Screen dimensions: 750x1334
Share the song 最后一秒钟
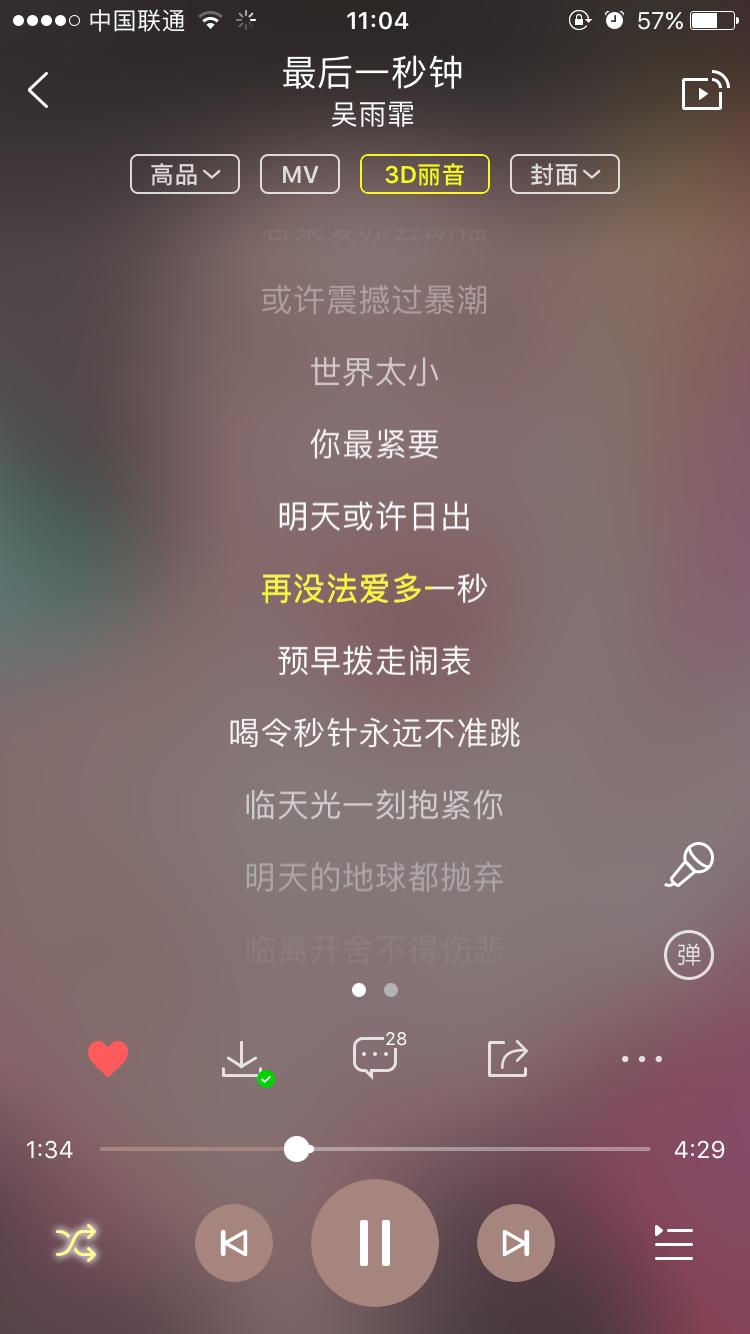click(x=507, y=1058)
